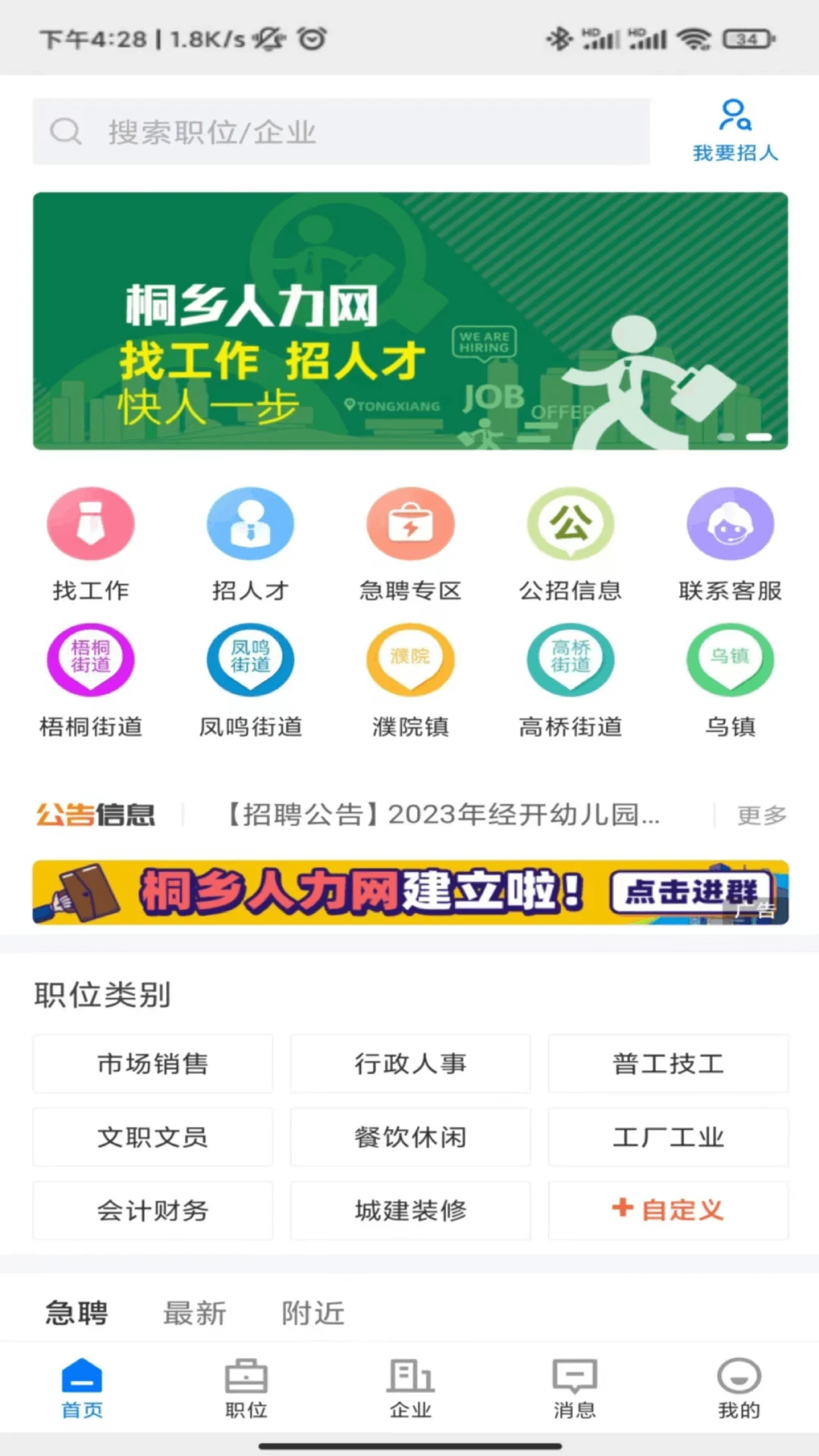Open the 找工作 job search icon
Screen dimensions: 819x1456
pyautogui.click(x=90, y=542)
